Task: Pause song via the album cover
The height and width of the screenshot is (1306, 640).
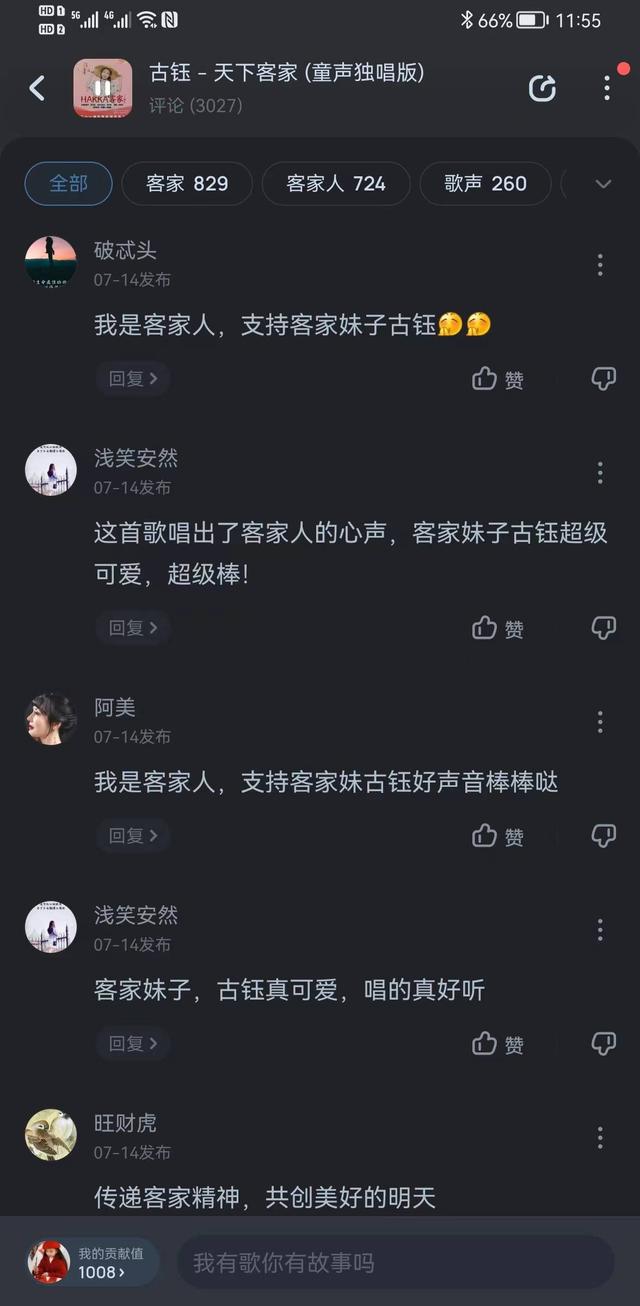Action: [102, 88]
